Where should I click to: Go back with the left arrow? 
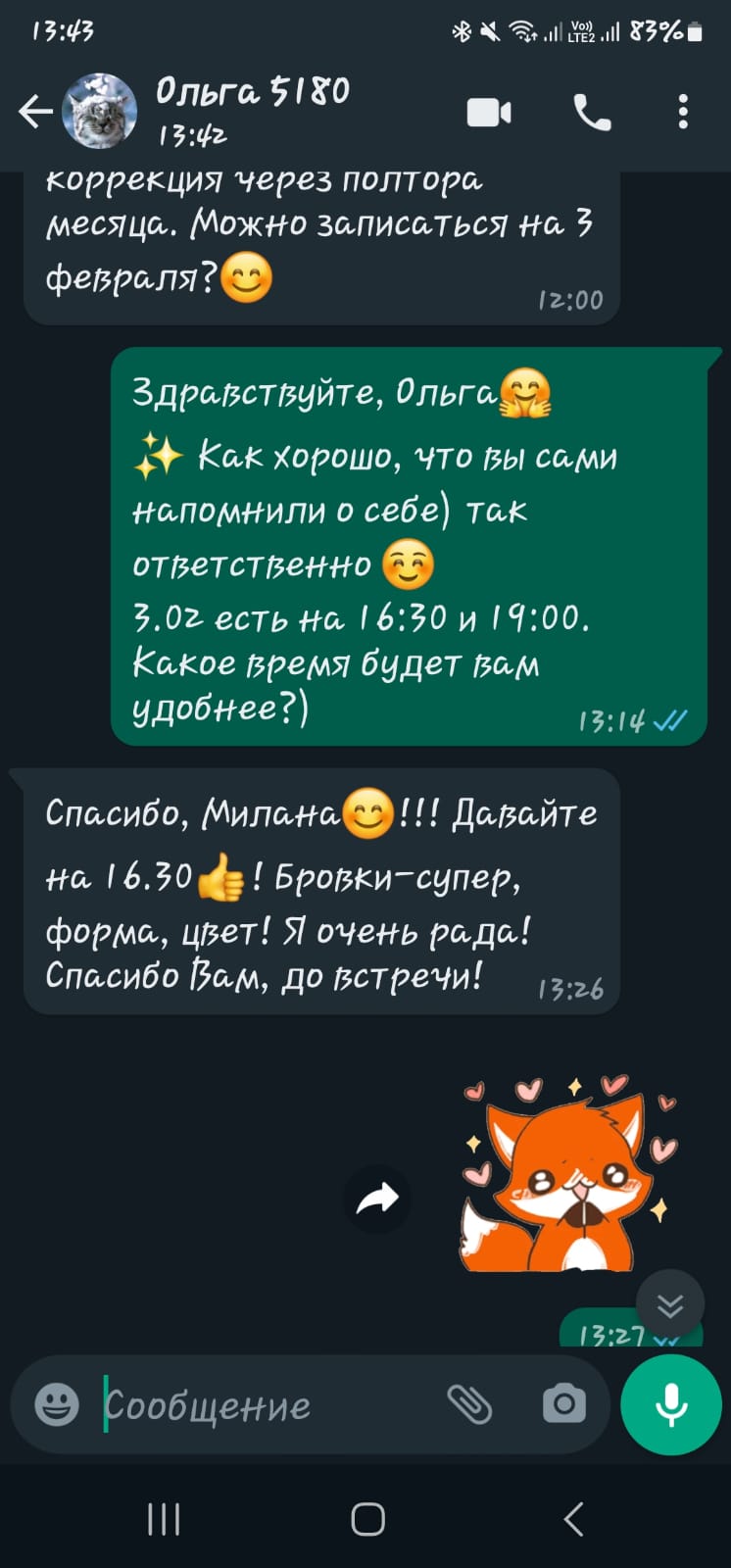point(35,111)
